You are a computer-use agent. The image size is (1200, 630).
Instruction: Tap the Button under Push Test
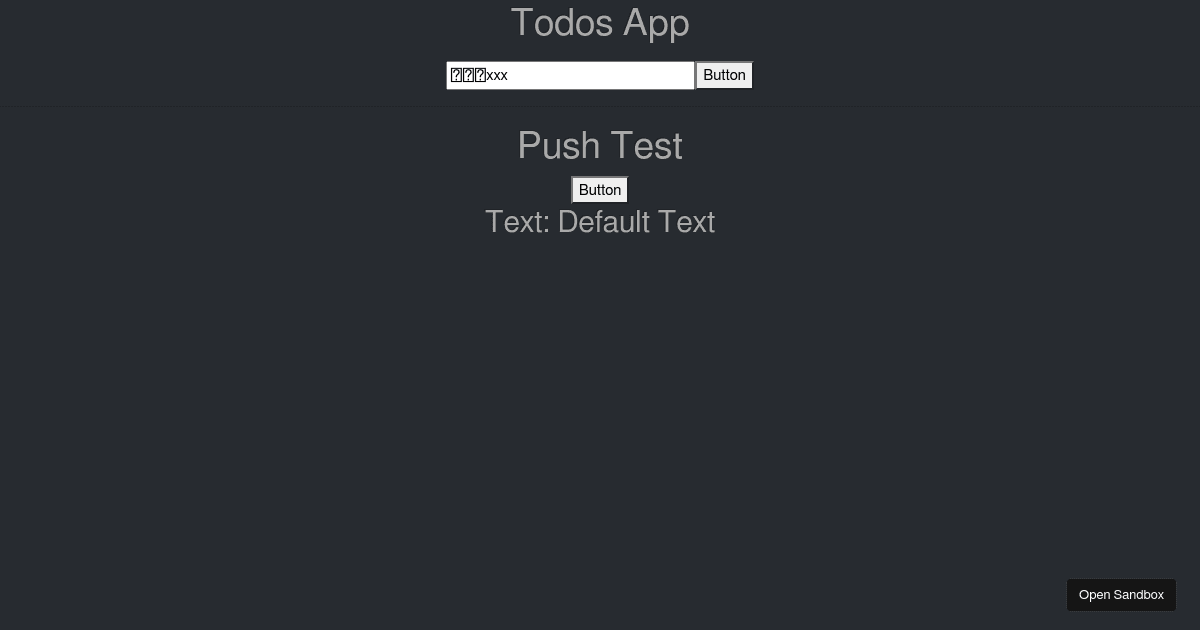click(600, 190)
